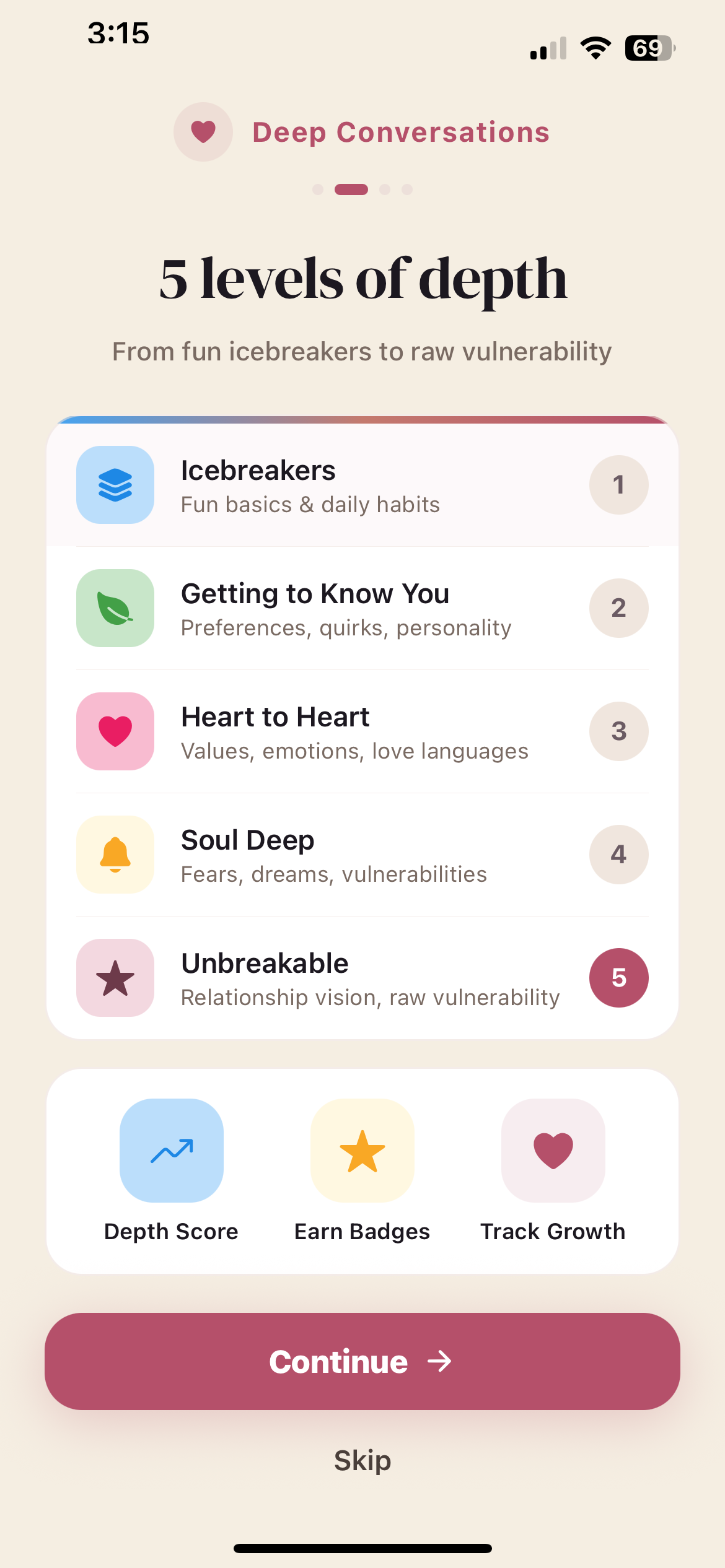Select the Earn Badges star icon
The width and height of the screenshot is (725, 1568).
pos(362,1150)
